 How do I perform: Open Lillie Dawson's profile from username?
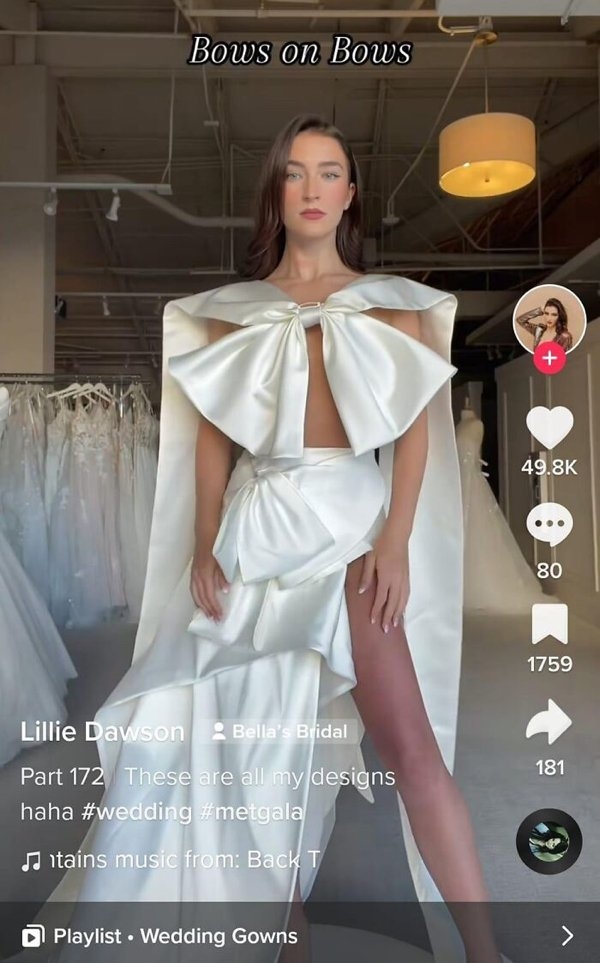(102, 731)
